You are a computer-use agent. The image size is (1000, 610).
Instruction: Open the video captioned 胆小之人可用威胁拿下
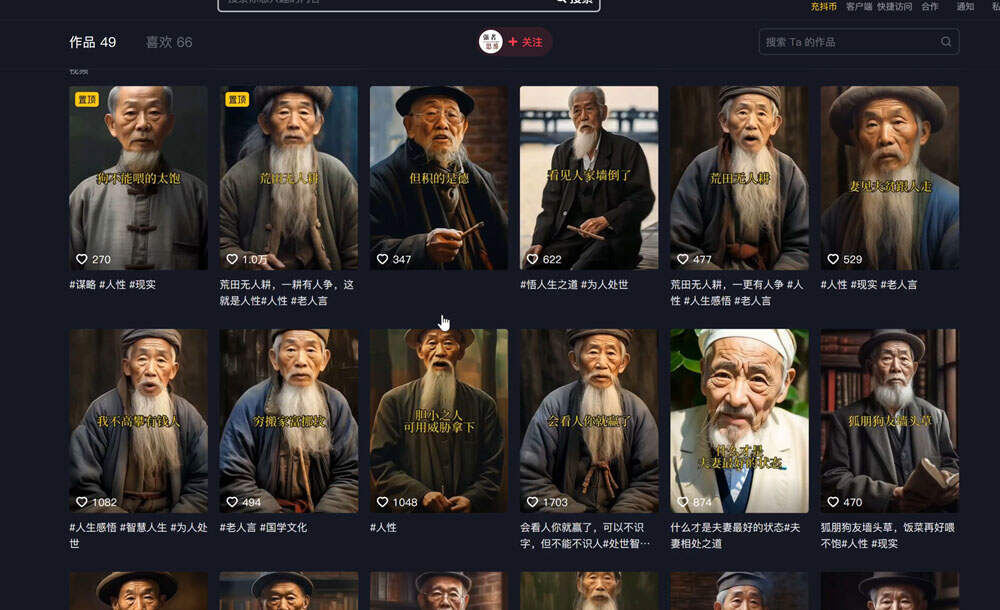439,420
